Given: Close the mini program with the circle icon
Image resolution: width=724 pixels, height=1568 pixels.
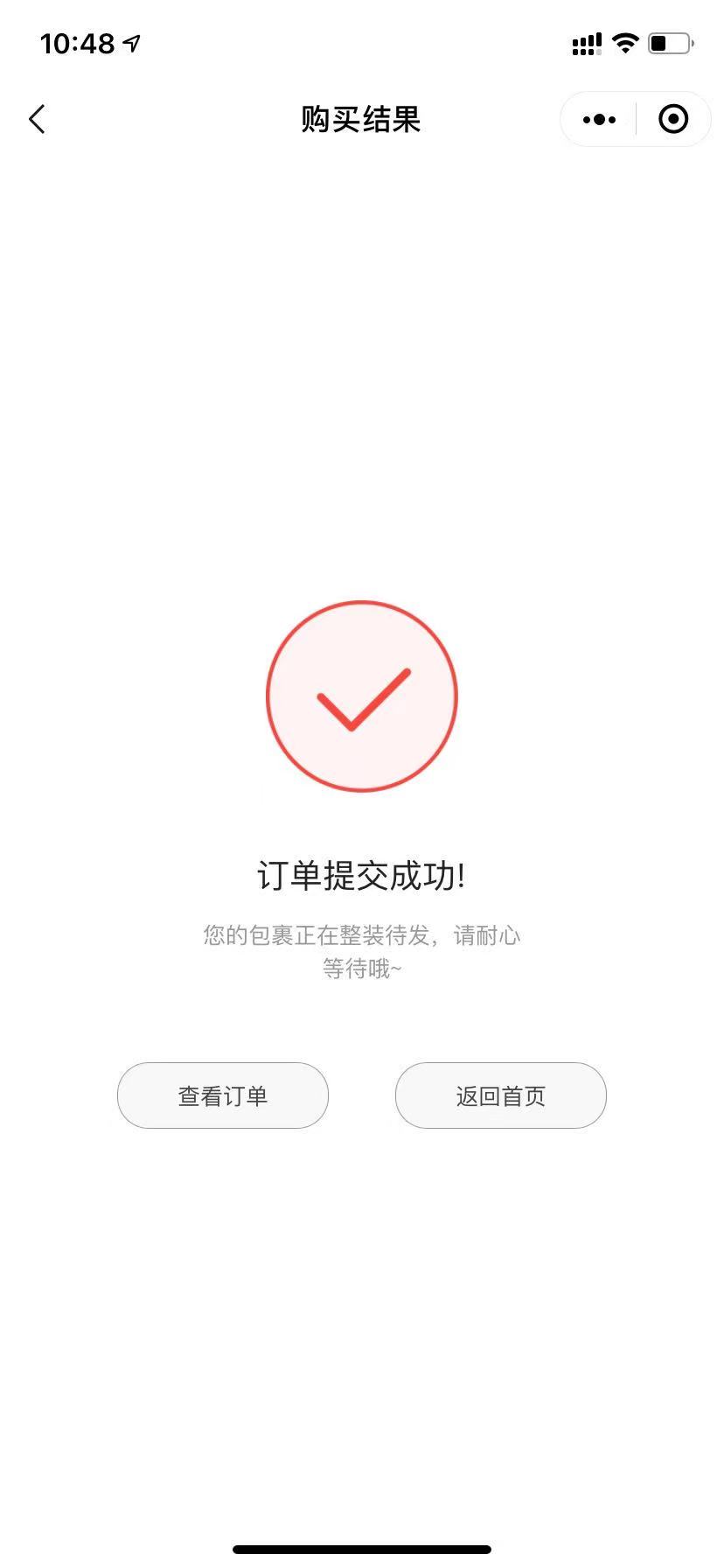Looking at the screenshot, I should point(673,119).
